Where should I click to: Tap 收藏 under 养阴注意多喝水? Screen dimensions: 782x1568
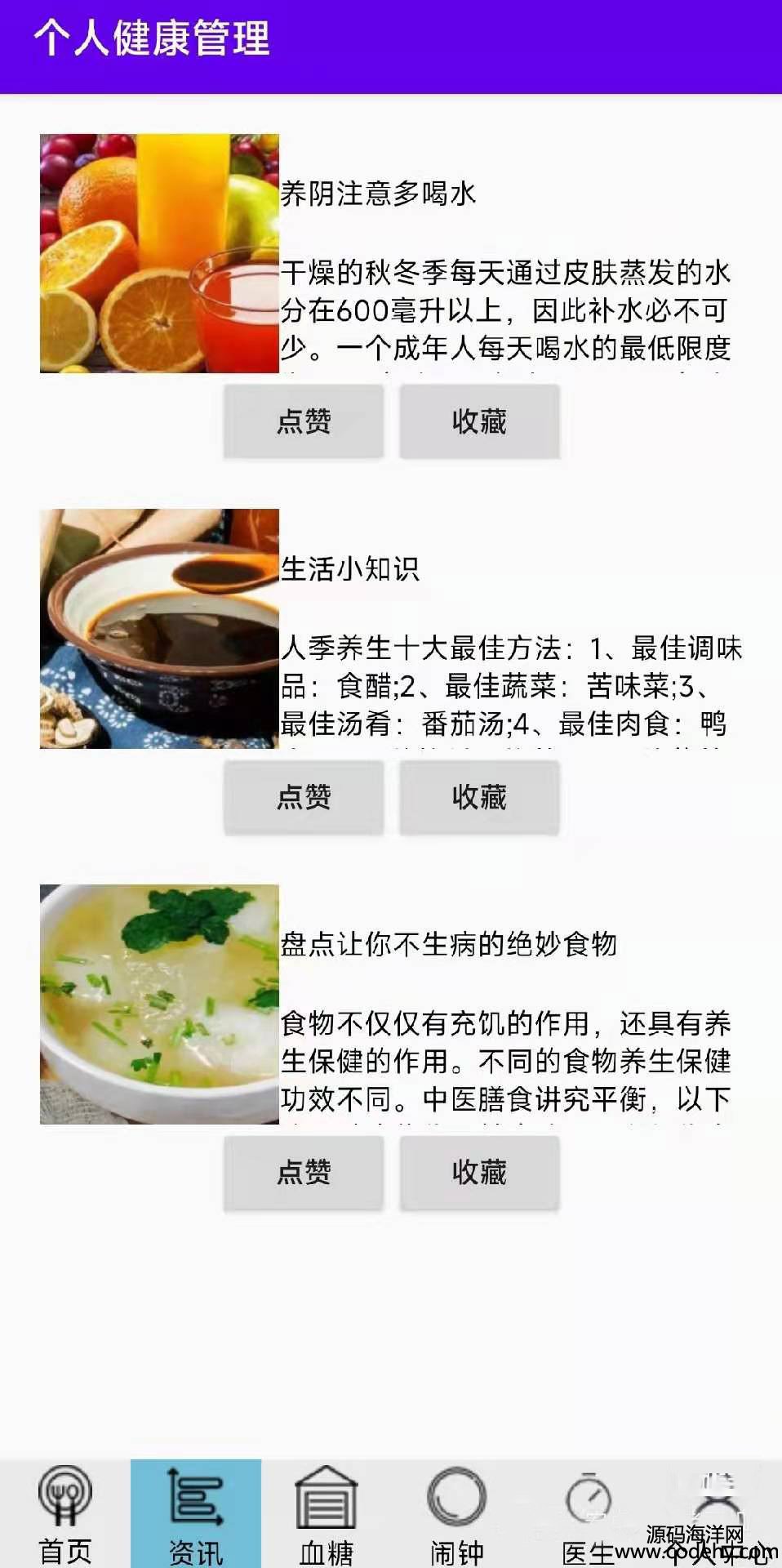[479, 421]
